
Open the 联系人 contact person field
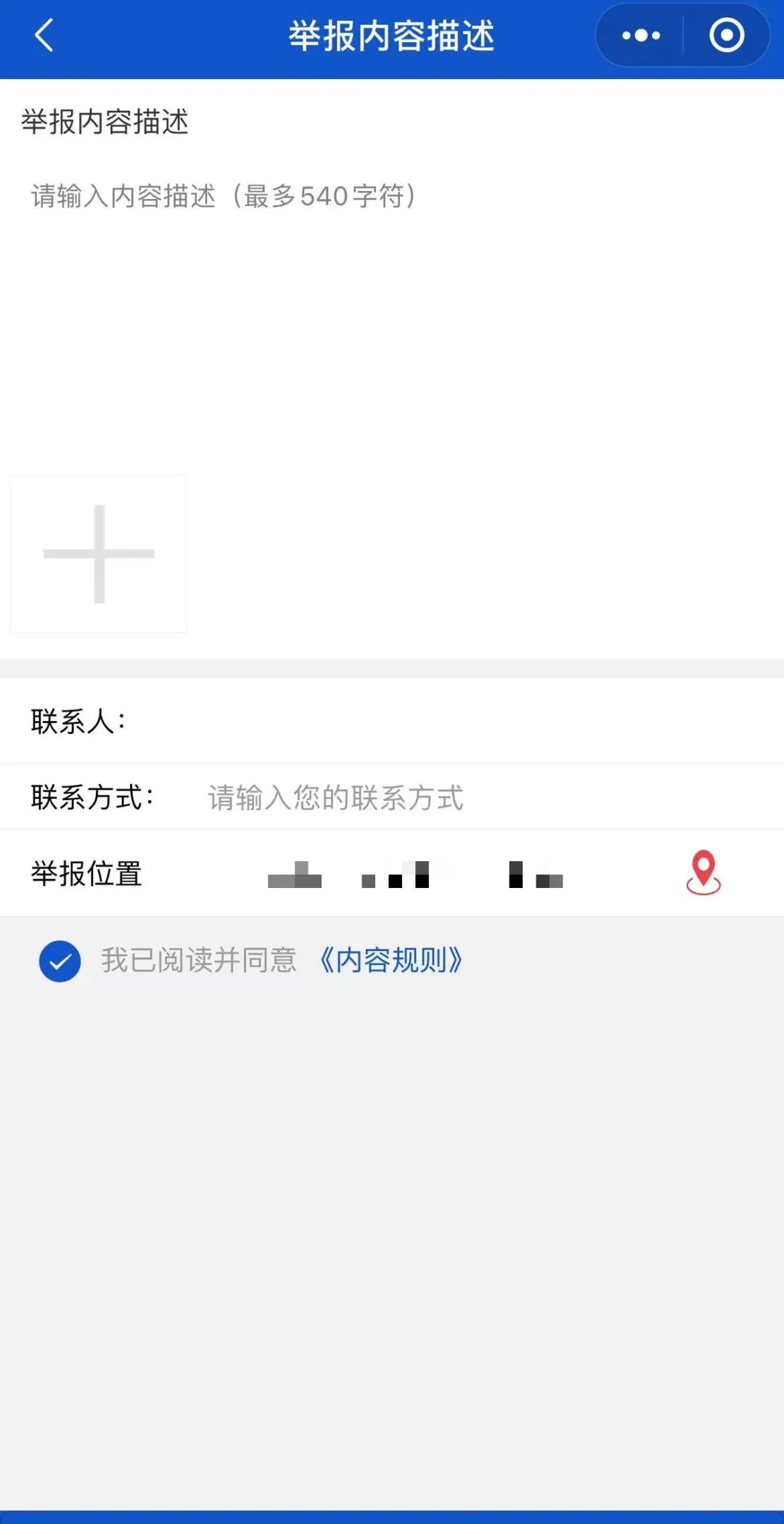point(290,721)
